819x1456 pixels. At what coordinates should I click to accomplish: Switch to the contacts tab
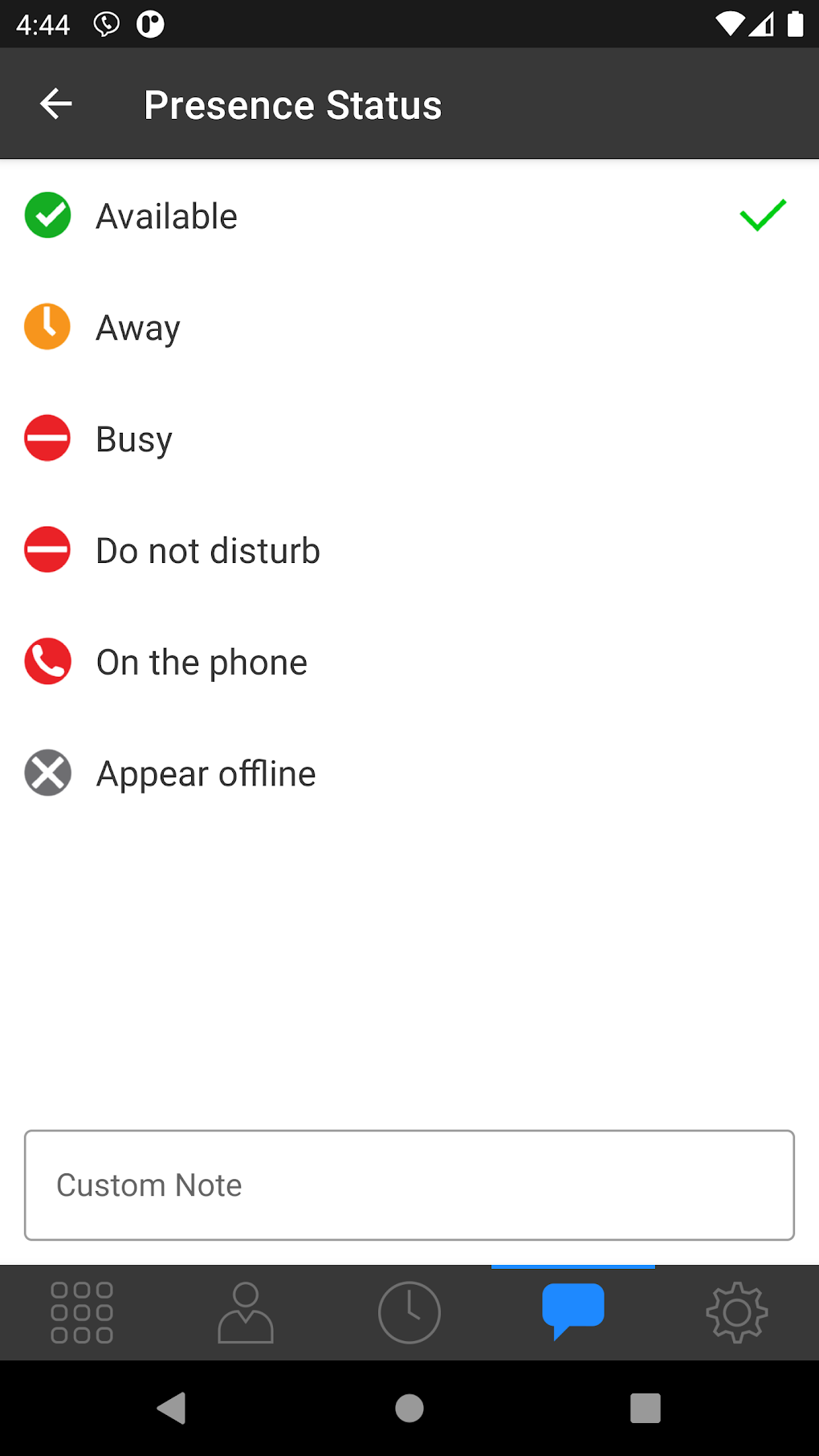pyautogui.click(x=246, y=1312)
